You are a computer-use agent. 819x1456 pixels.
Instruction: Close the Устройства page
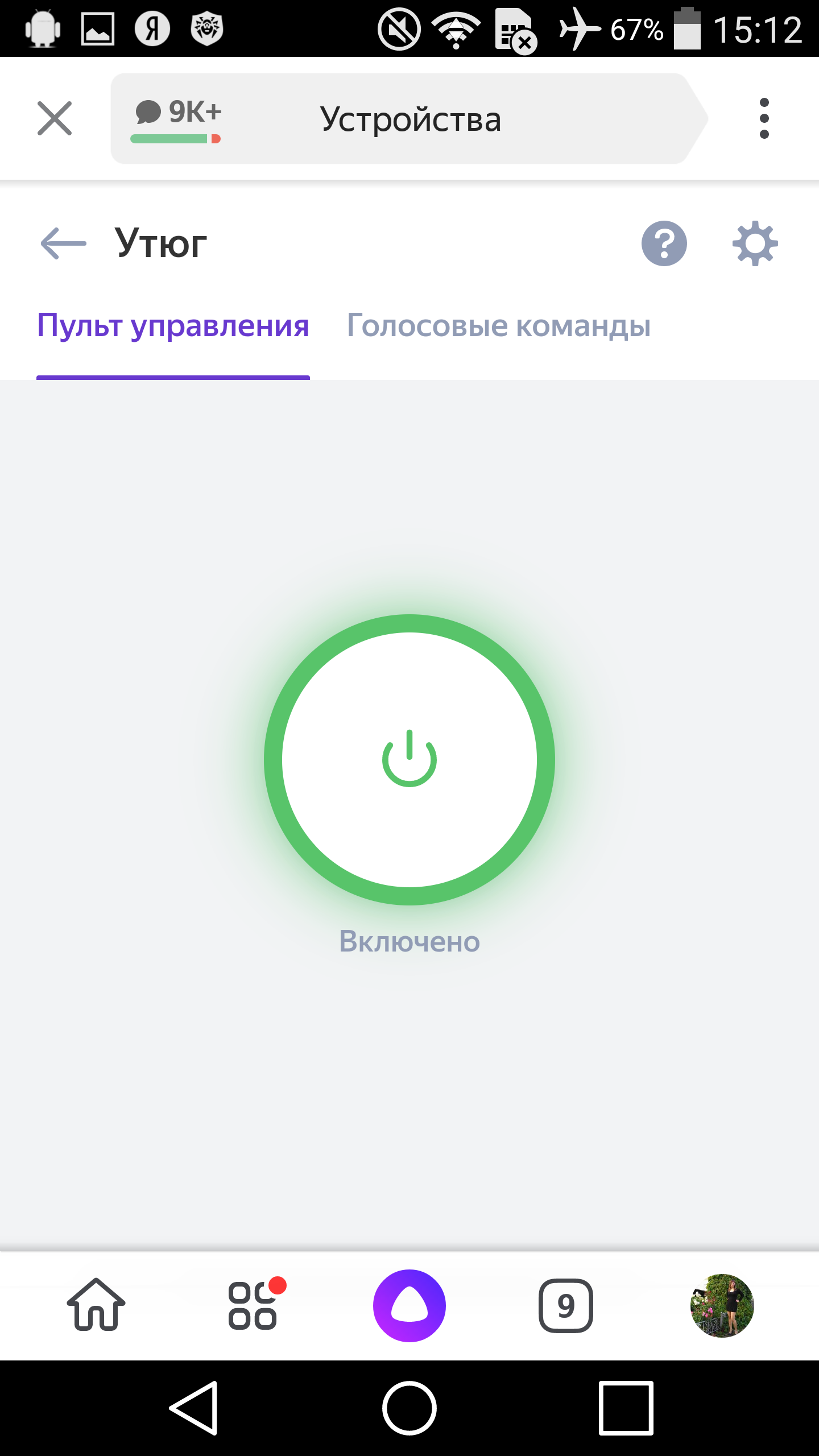pos(55,118)
